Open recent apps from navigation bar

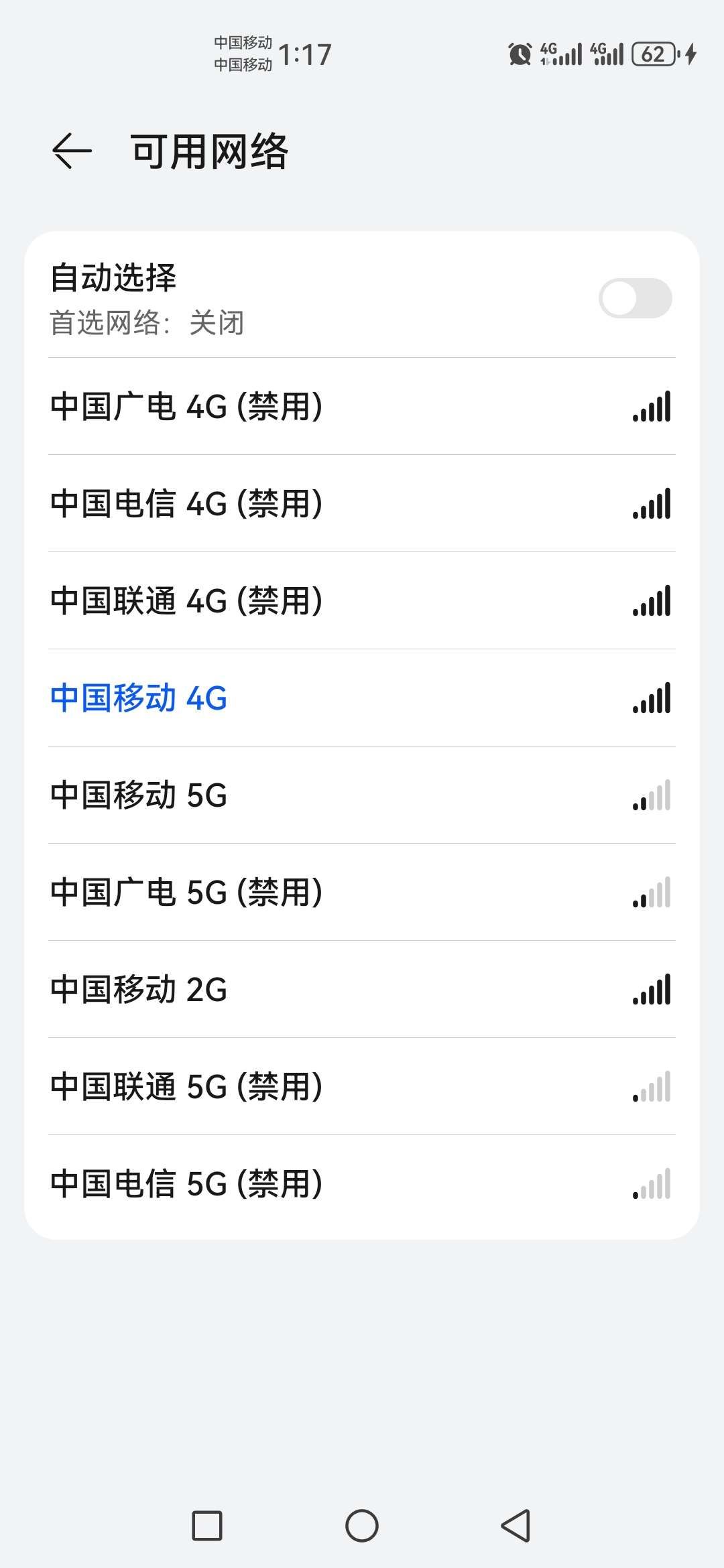click(207, 1526)
